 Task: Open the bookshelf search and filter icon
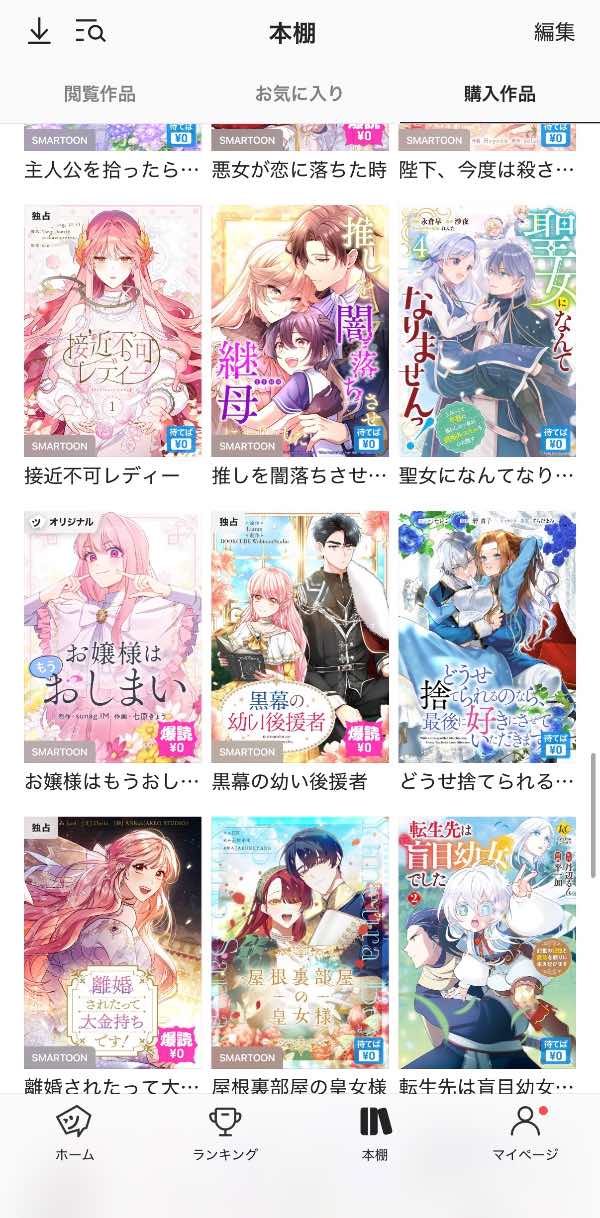pos(90,32)
